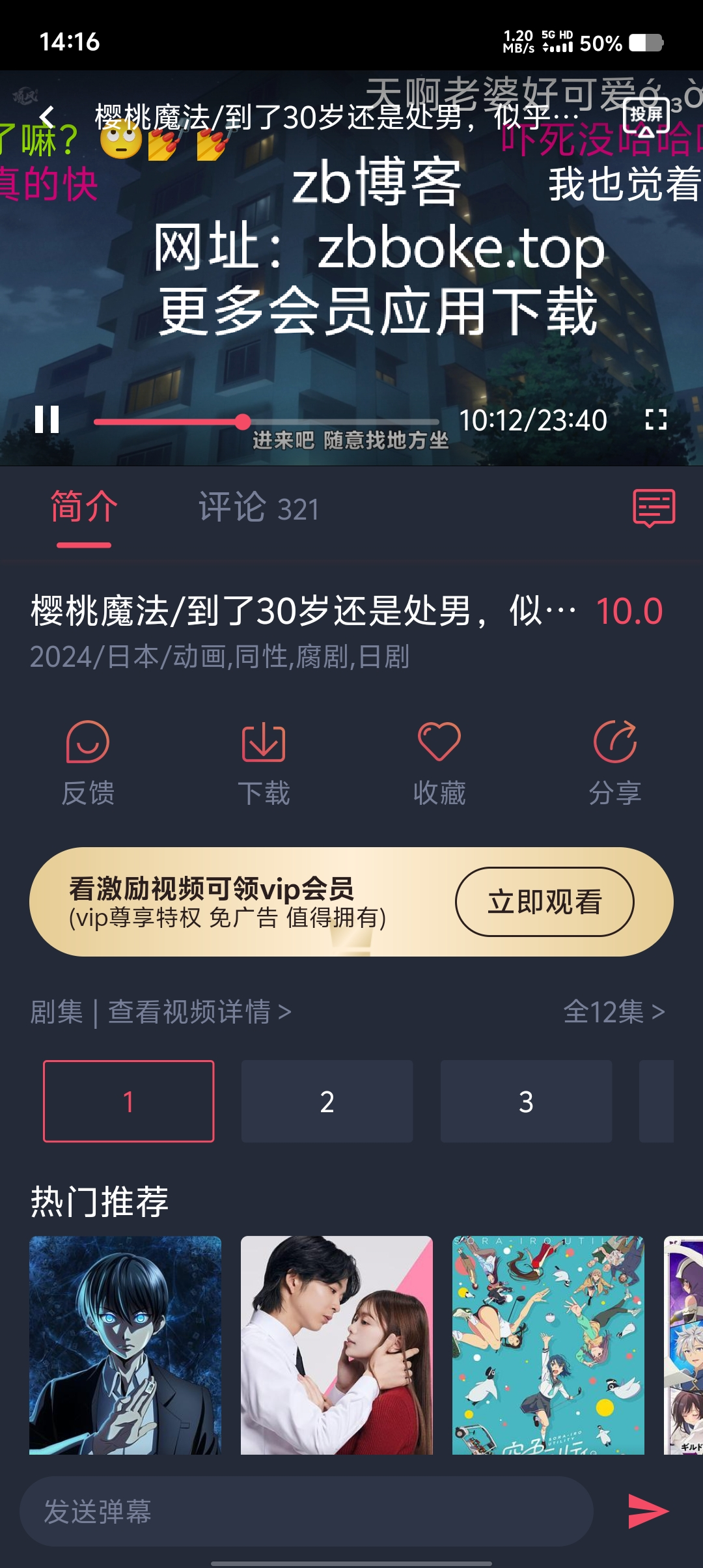Tap the red send arrow icon
Screen dimensions: 703x1568
pyautogui.click(x=648, y=1511)
